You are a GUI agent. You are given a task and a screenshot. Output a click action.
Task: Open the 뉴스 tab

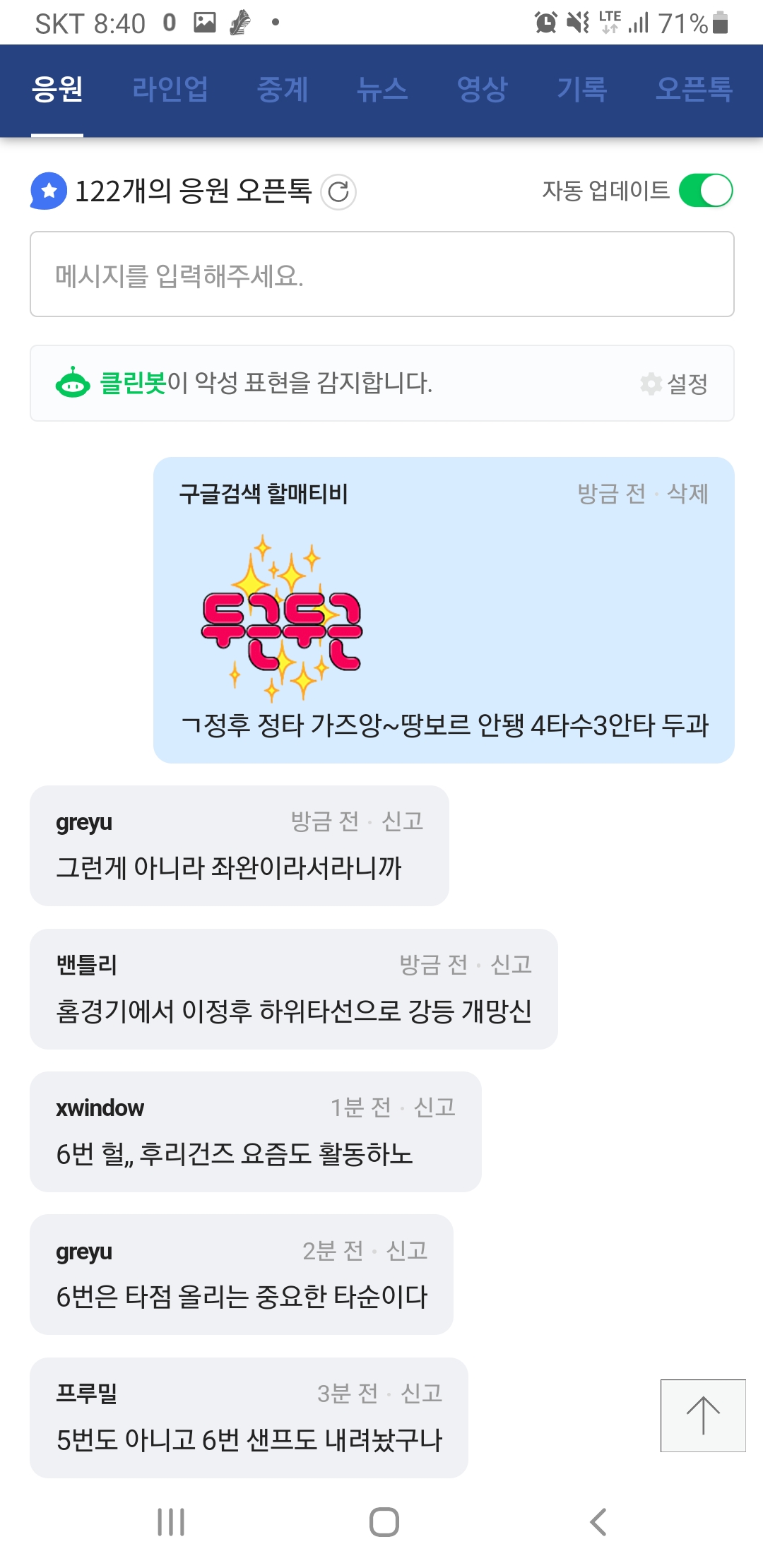[x=382, y=90]
